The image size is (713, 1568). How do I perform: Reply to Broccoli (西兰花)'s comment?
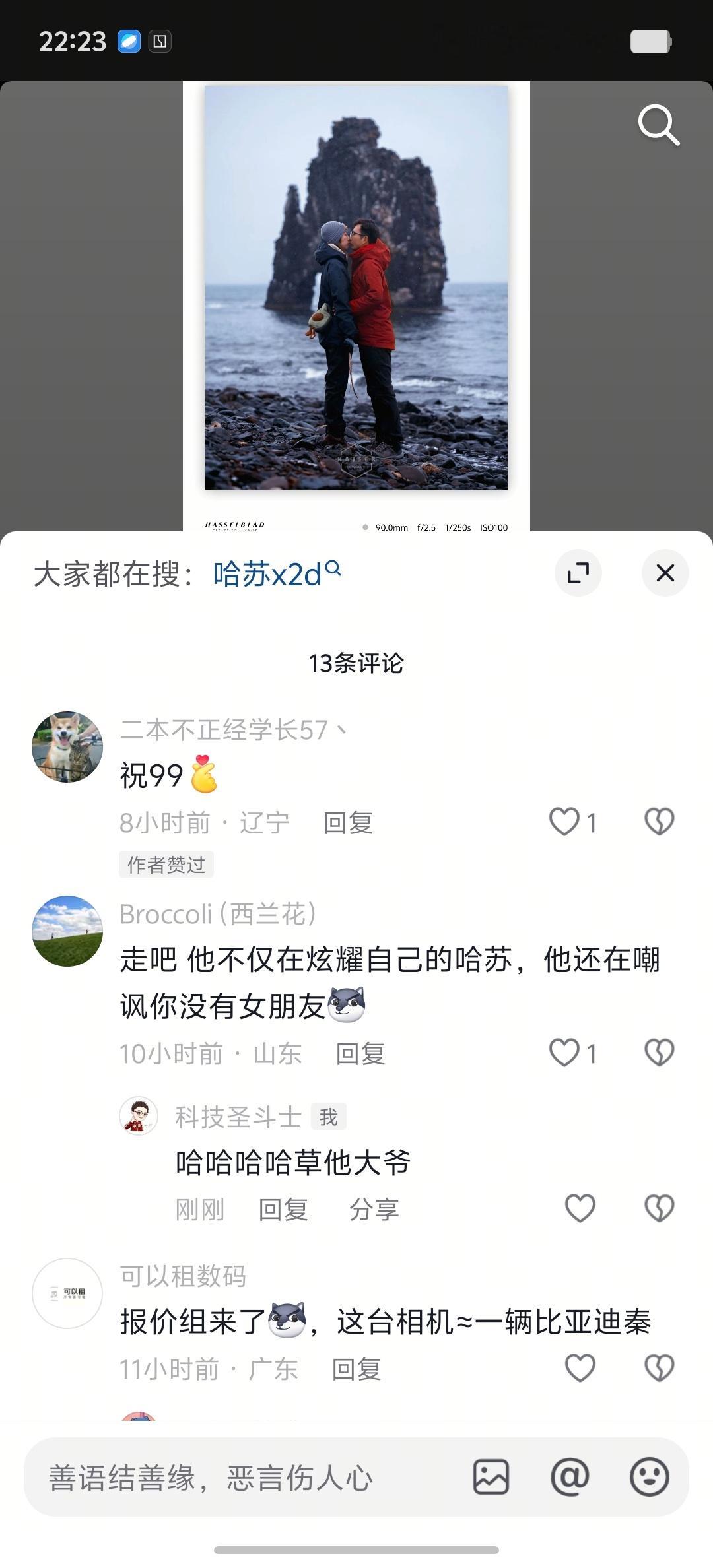[x=360, y=1054]
